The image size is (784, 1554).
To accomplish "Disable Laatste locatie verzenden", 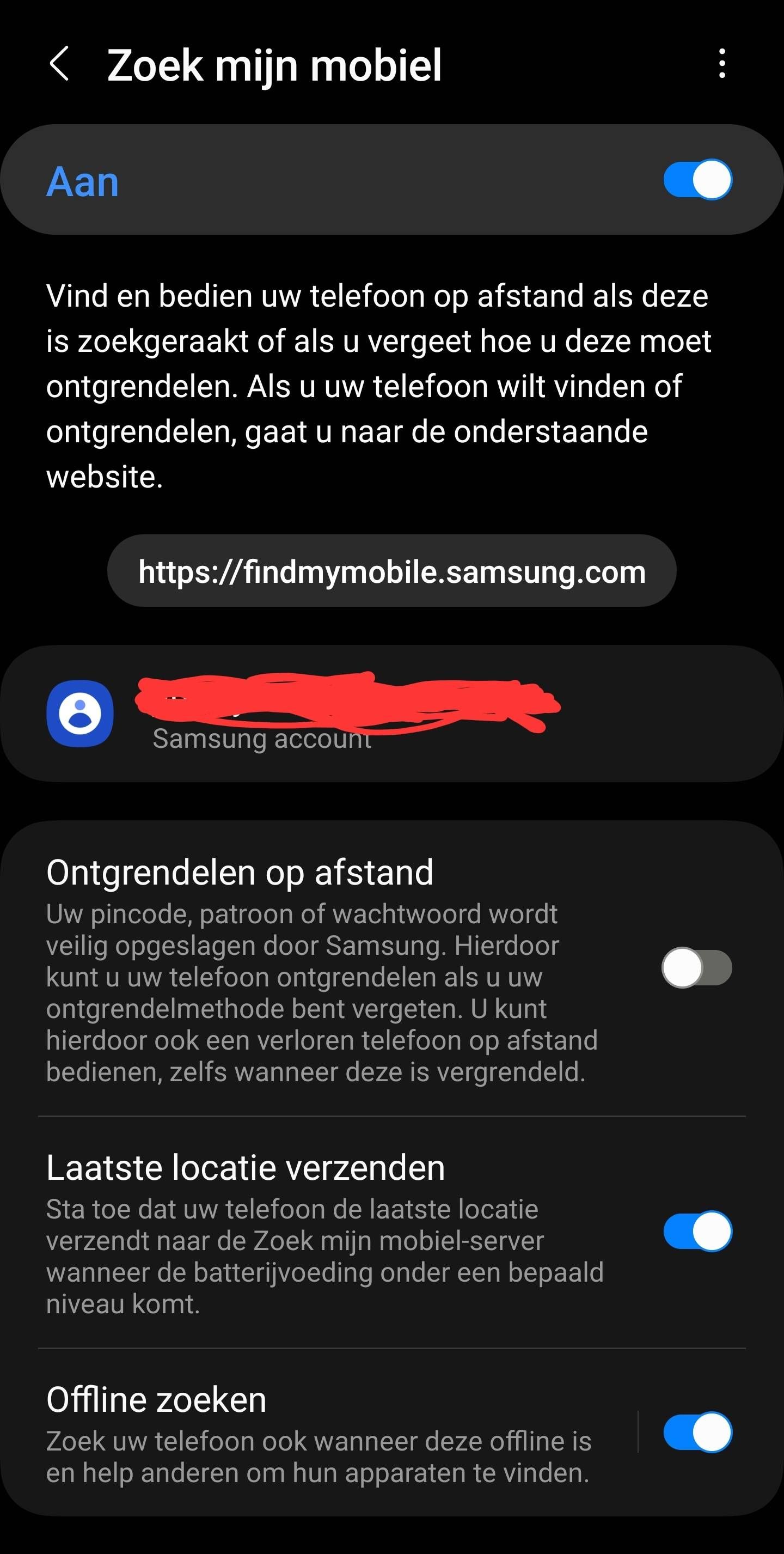I will 698,1231.
